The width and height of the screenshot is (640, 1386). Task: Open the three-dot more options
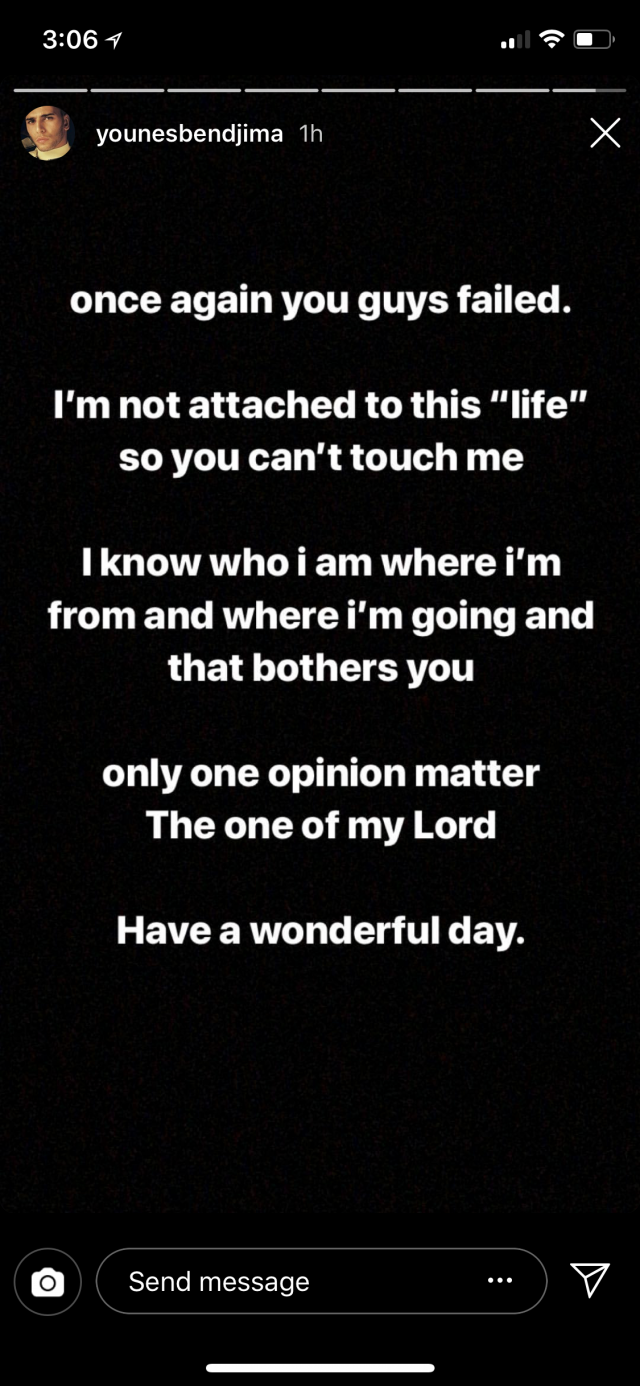(x=500, y=1280)
